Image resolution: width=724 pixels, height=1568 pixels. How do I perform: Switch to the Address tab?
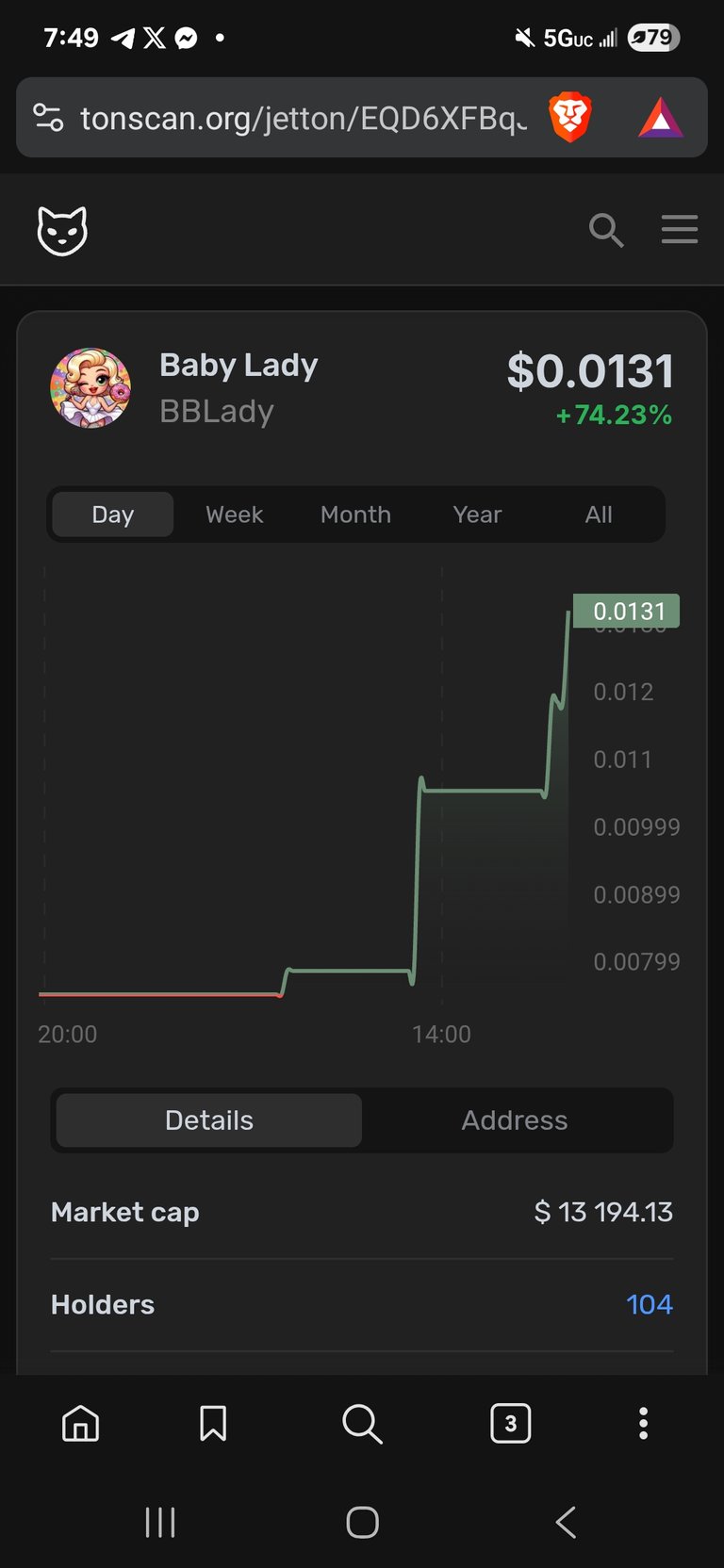point(515,1120)
